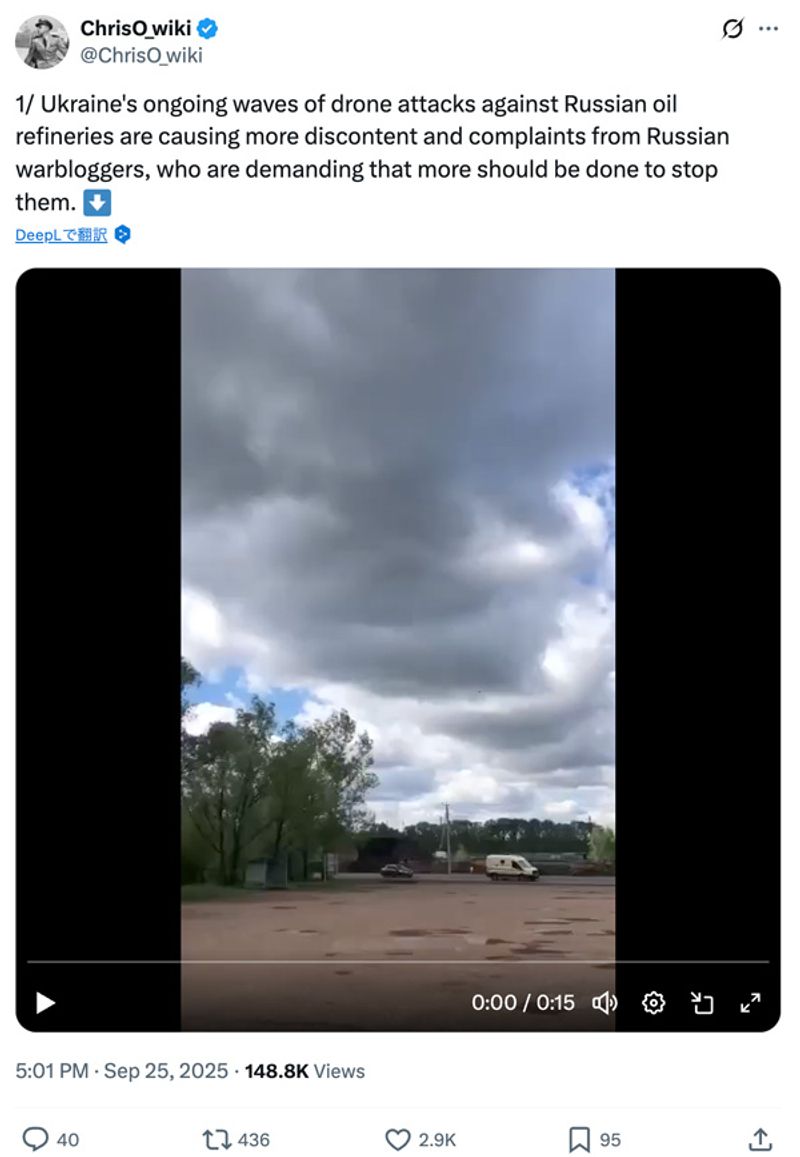This screenshot has width=800, height=1157.
Task: Seek along the video progress bar
Action: tap(398, 962)
